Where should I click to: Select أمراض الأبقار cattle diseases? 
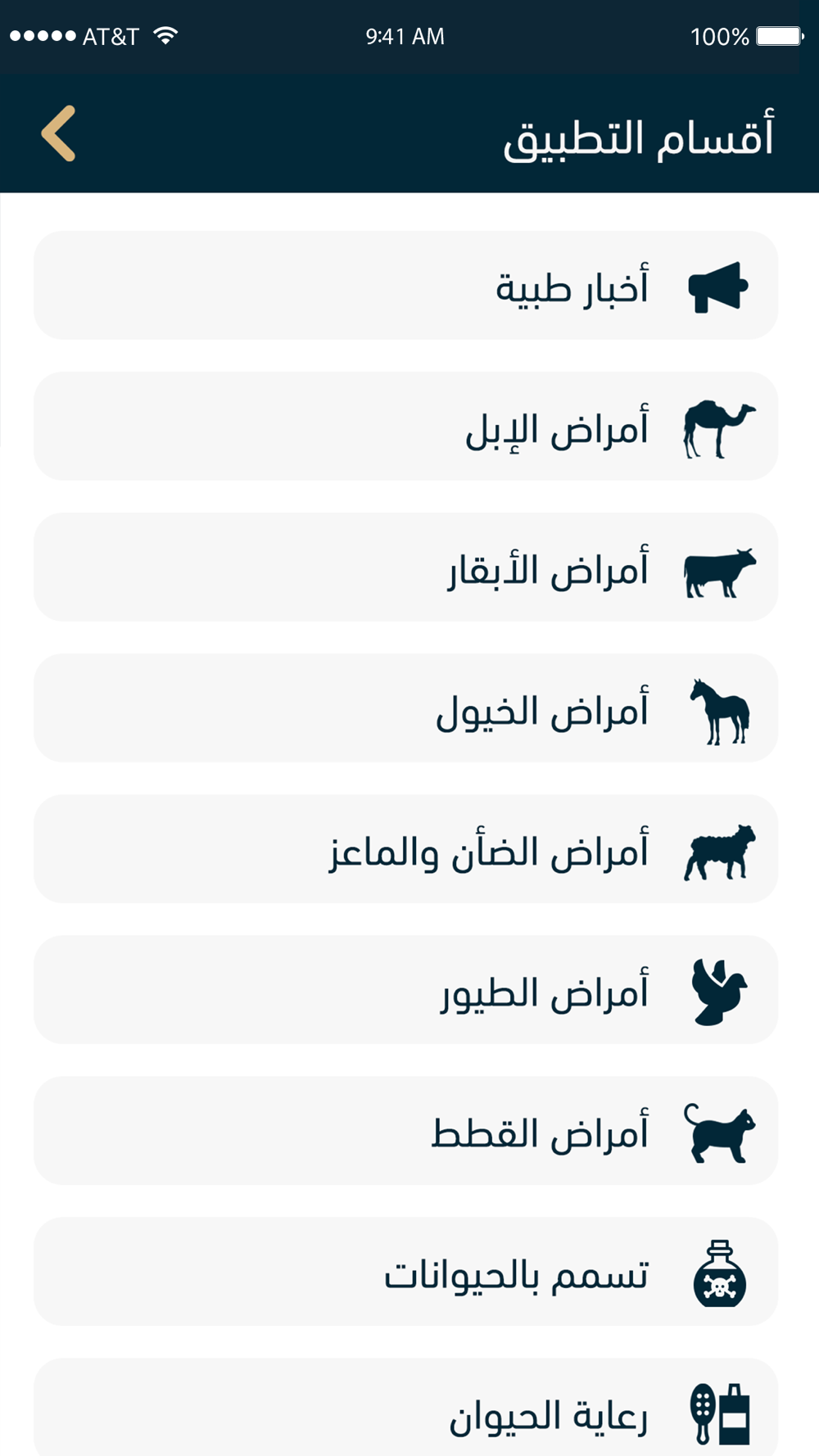click(x=405, y=567)
